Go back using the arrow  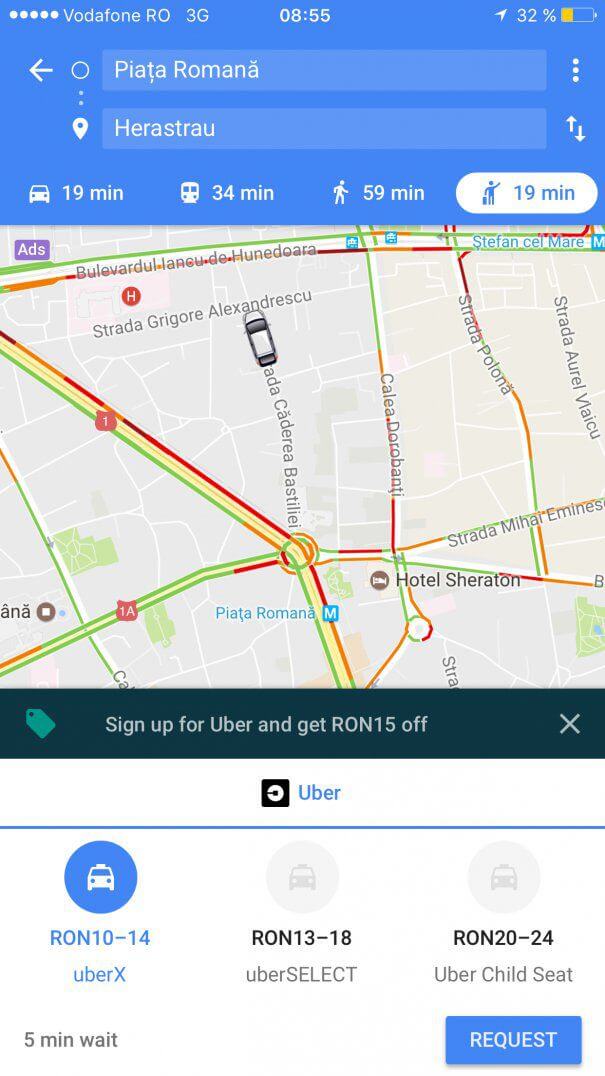(40, 70)
